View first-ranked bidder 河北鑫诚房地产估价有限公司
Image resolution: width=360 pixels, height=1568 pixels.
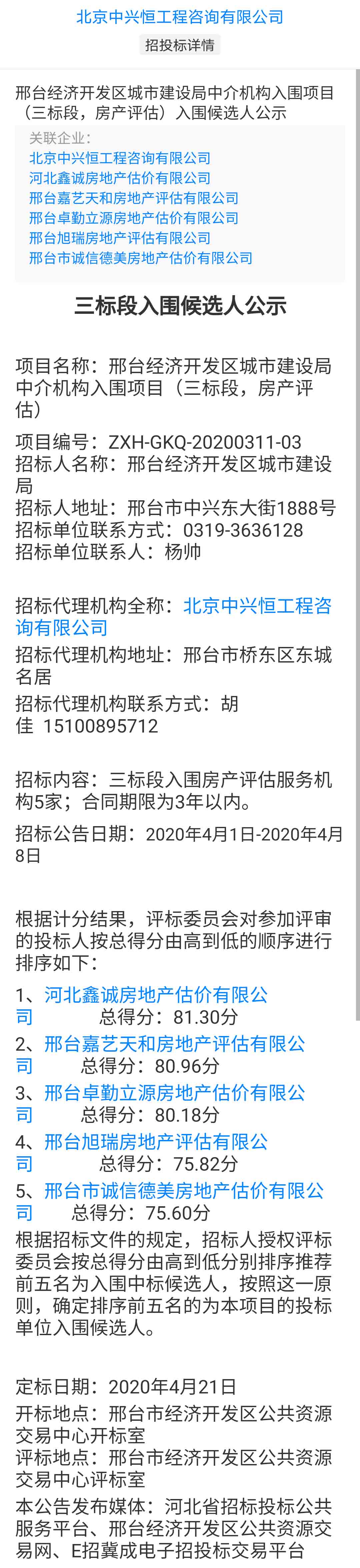pos(156,995)
